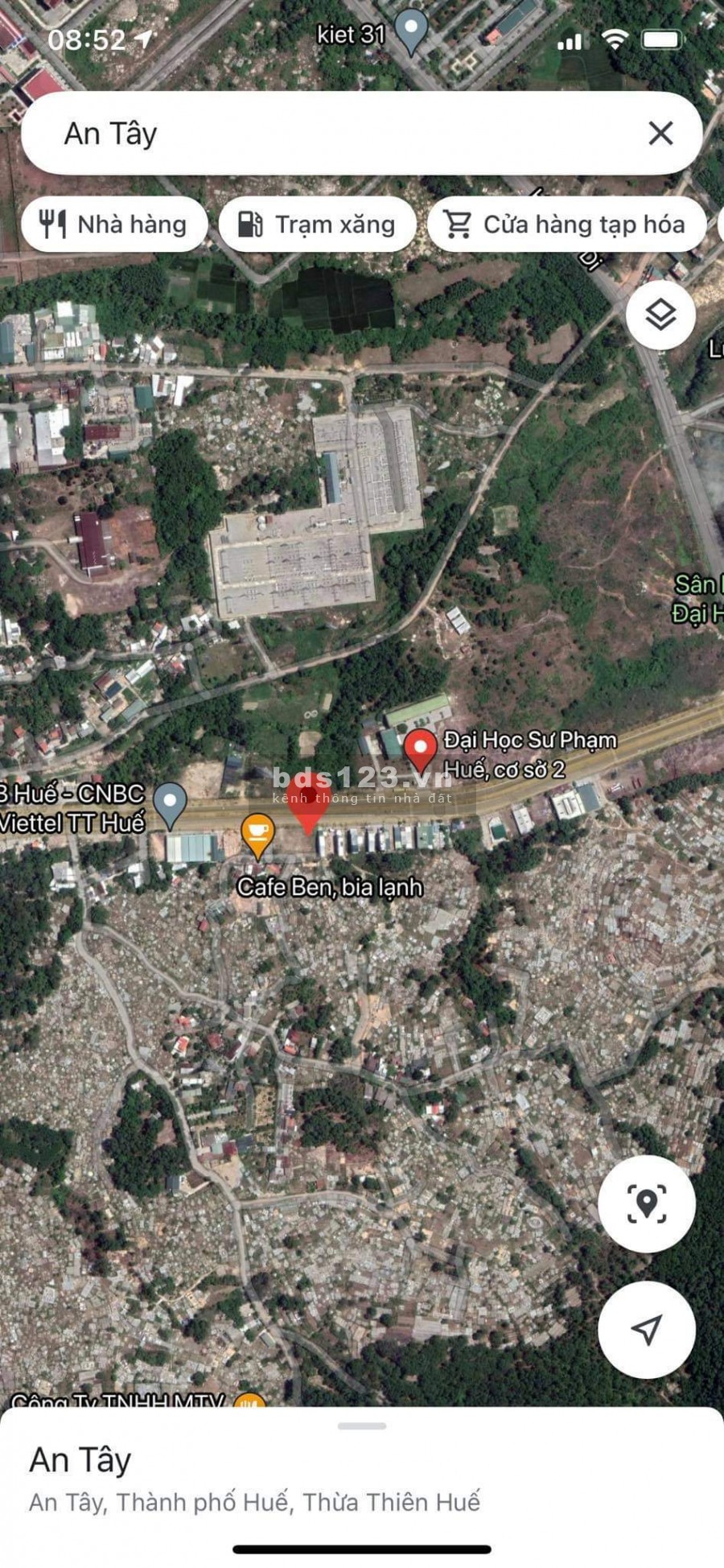Open Đại Học Sư Phạm Huế marker
Image resolution: width=724 pixels, height=1568 pixels.
click(420, 749)
